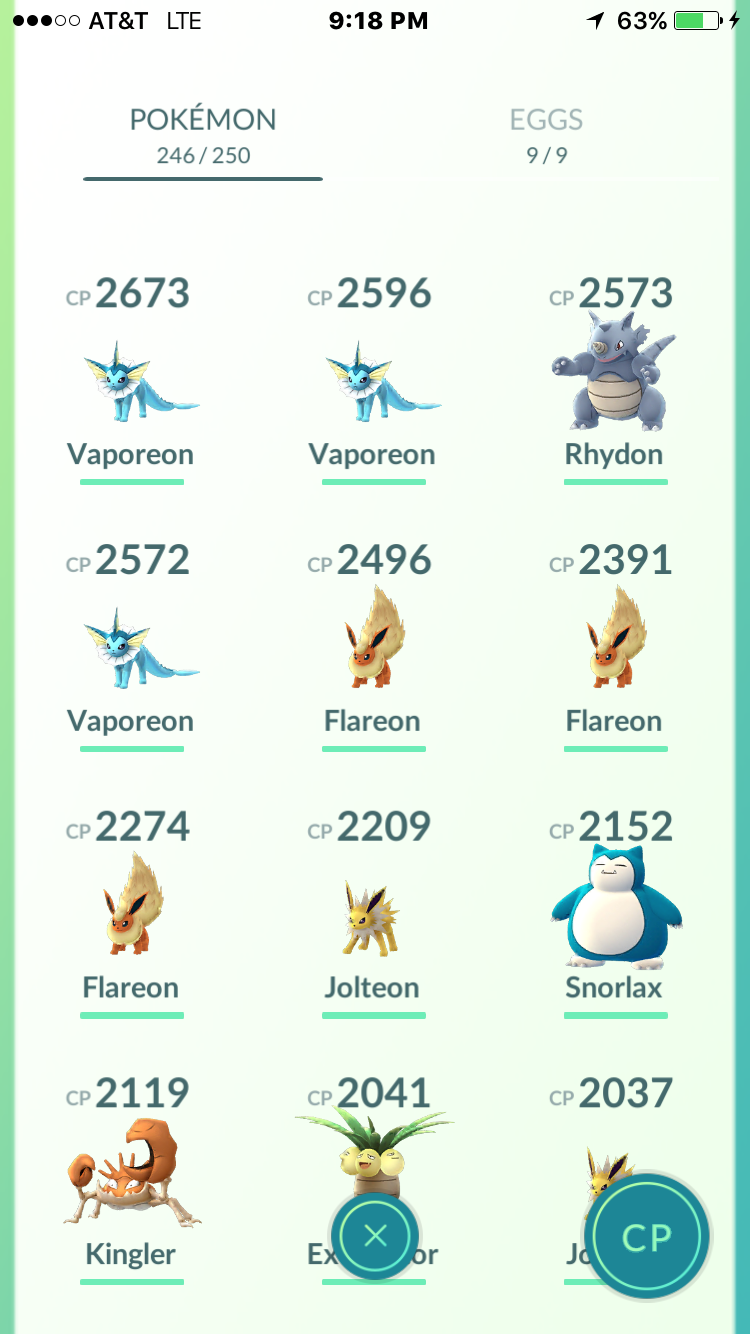
Task: Open Vaporeon with CP 2673
Action: tap(131, 379)
